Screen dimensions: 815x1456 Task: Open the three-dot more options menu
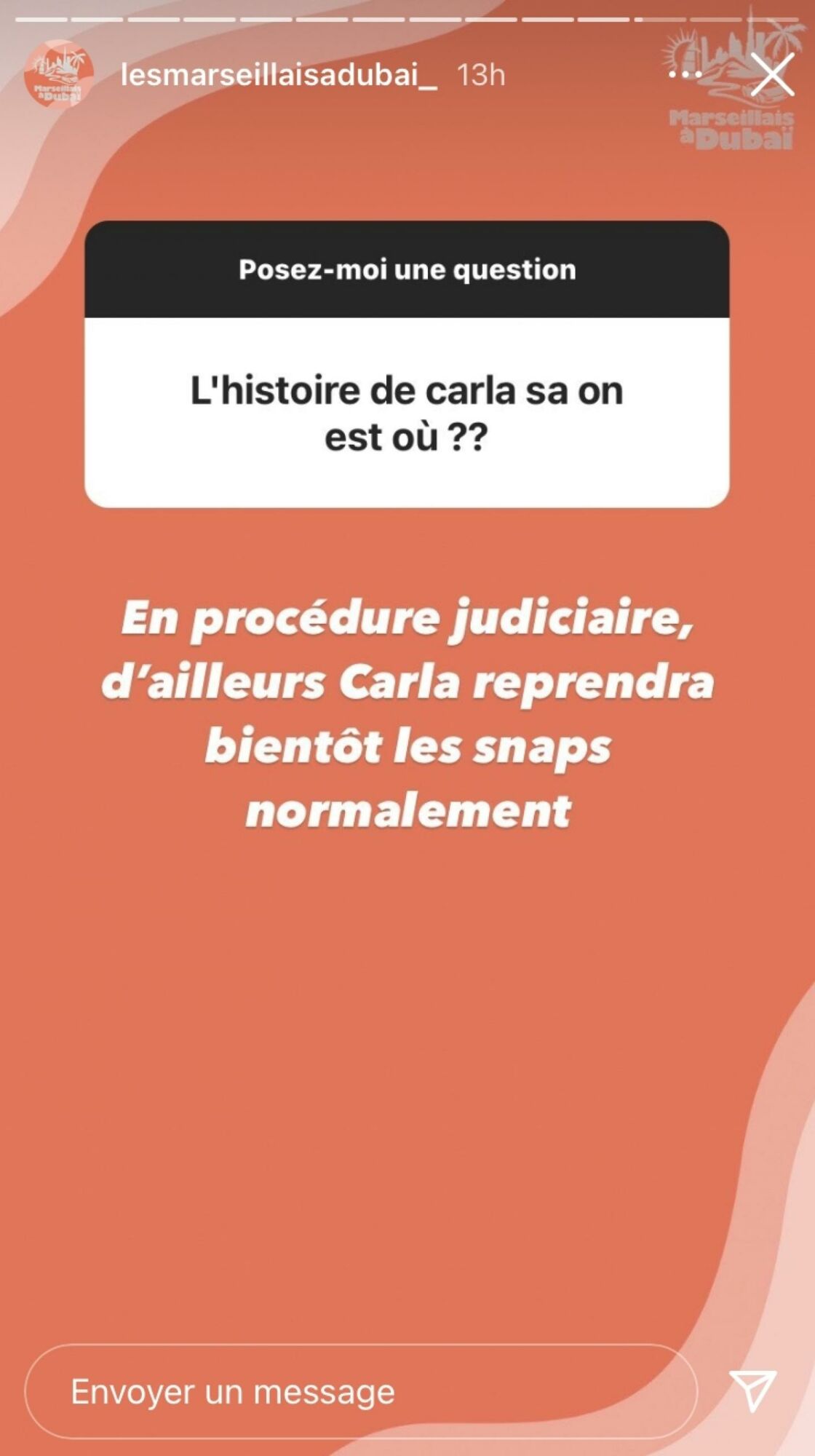pyautogui.click(x=685, y=74)
